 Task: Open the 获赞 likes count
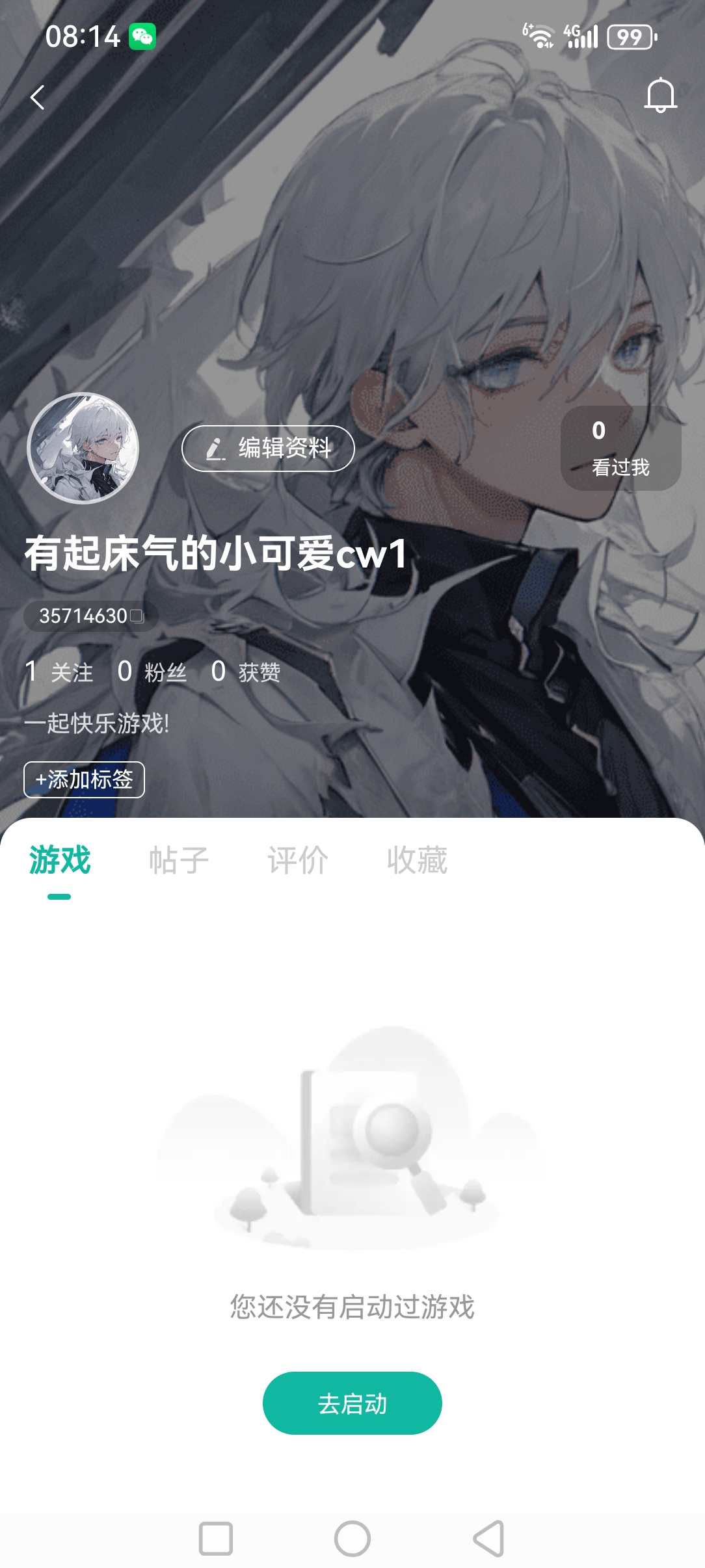coord(246,672)
